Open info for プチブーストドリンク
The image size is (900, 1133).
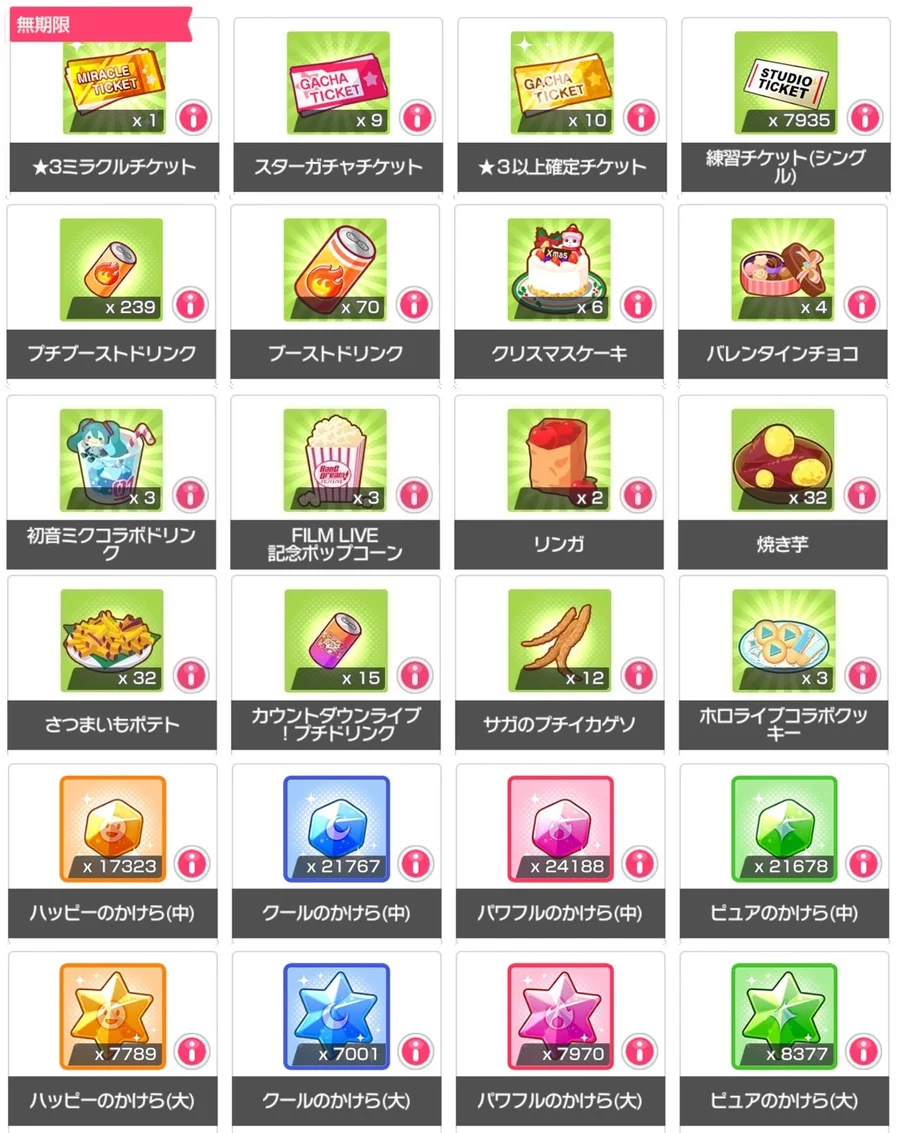192,304
